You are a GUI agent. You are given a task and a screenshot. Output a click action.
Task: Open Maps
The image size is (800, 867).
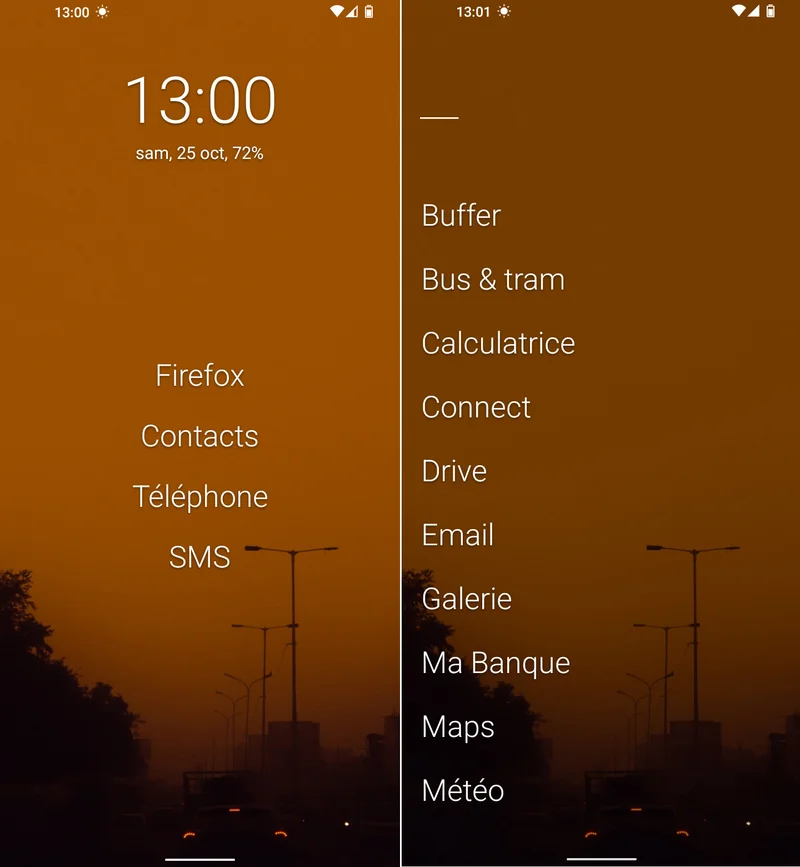458,727
